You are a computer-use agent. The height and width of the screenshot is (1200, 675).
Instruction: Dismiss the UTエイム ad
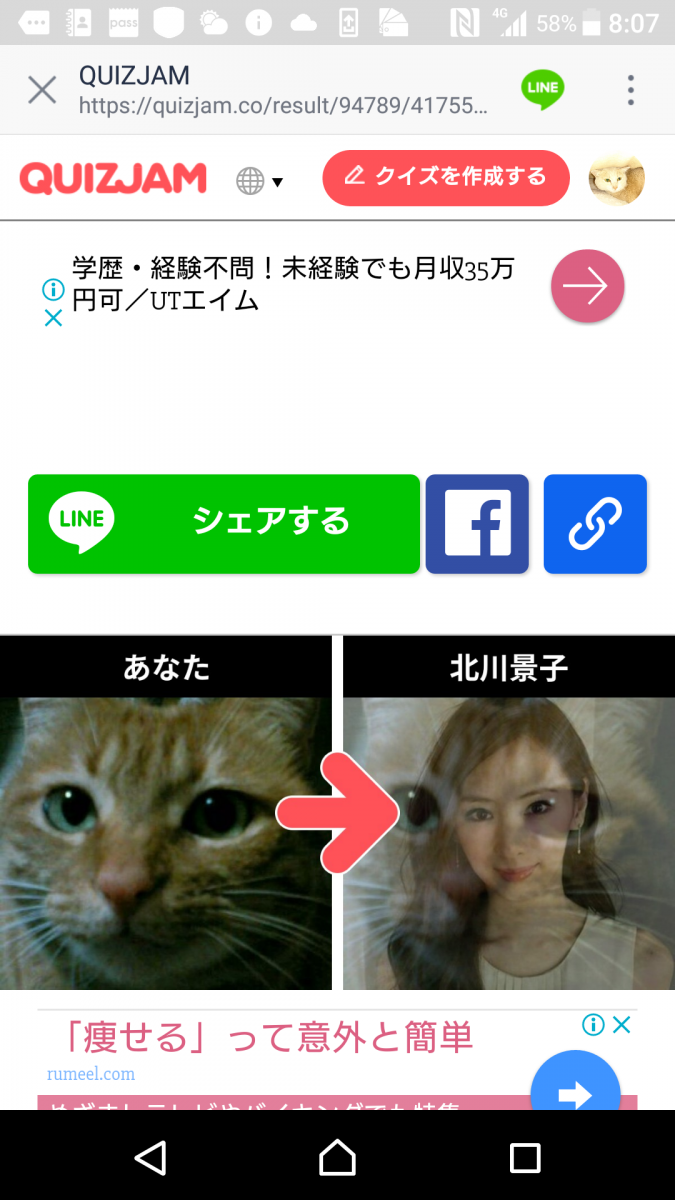pos(53,318)
